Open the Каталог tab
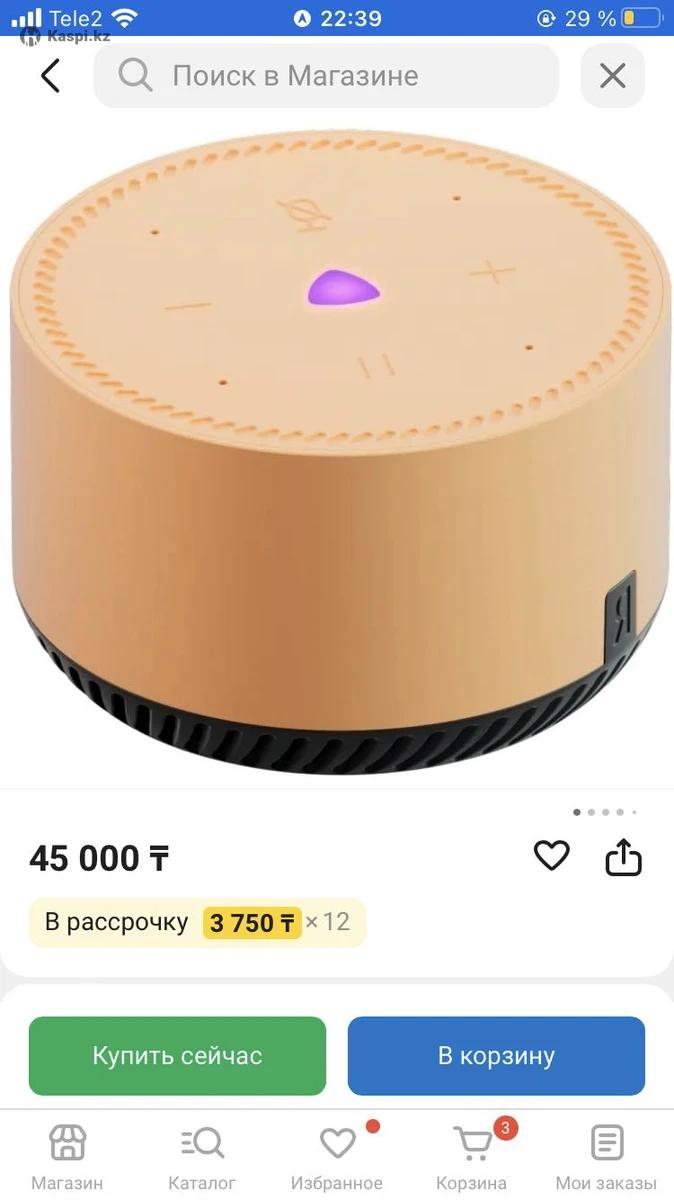Viewport: 674px width, 1200px height. [202, 1156]
